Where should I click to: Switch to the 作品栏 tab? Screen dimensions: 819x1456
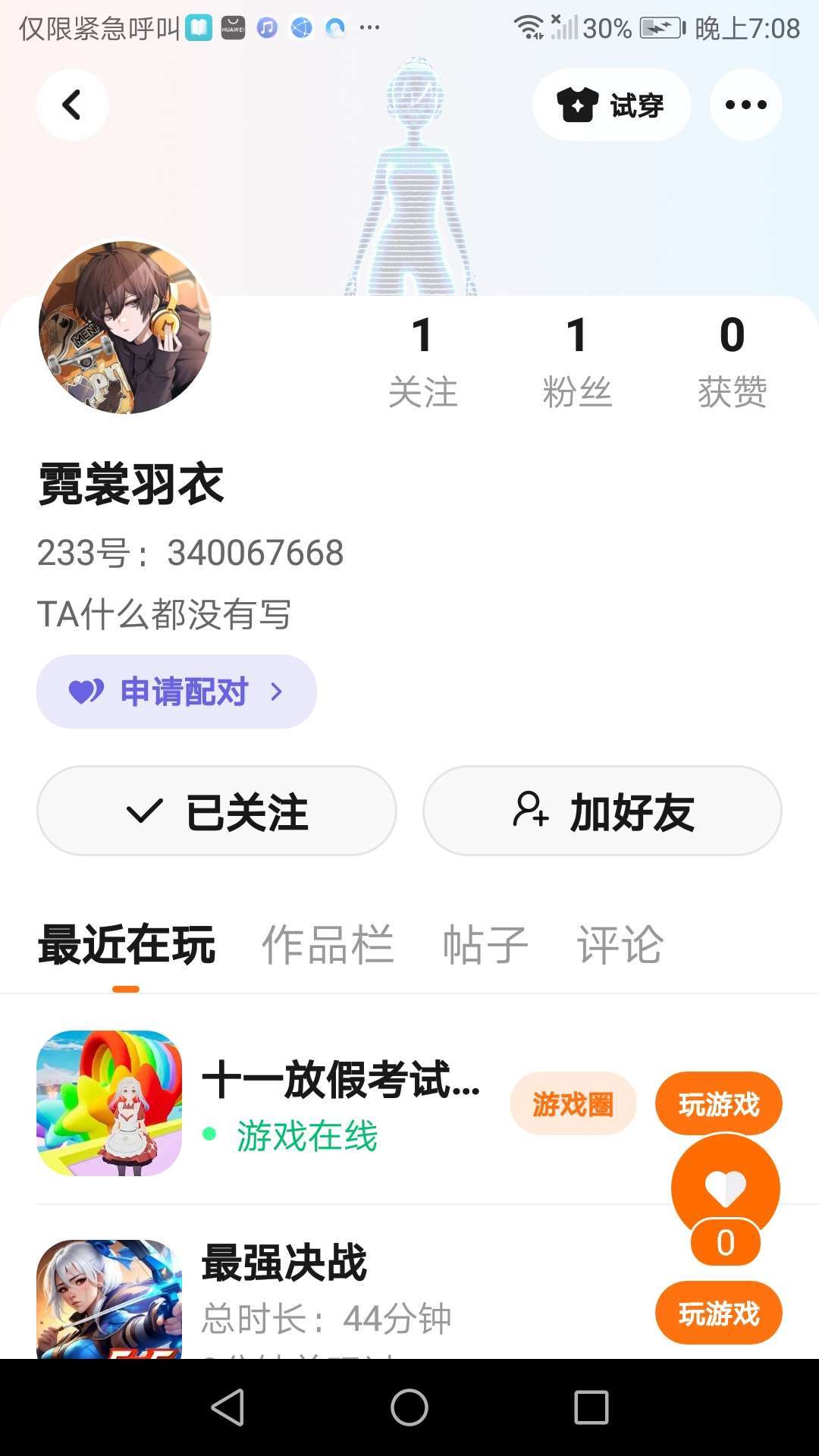pos(328,945)
